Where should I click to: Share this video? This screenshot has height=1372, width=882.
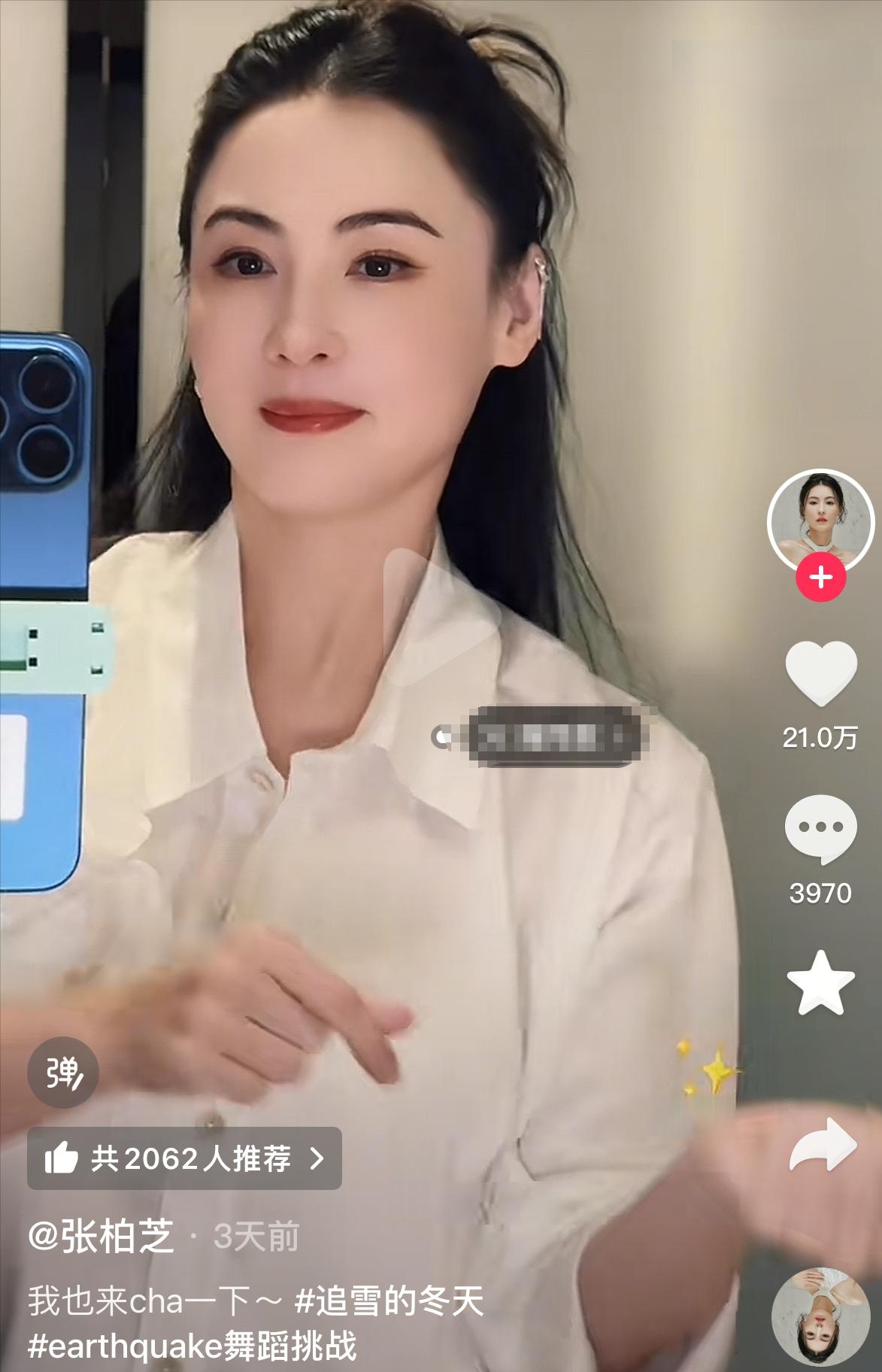pos(822,1143)
